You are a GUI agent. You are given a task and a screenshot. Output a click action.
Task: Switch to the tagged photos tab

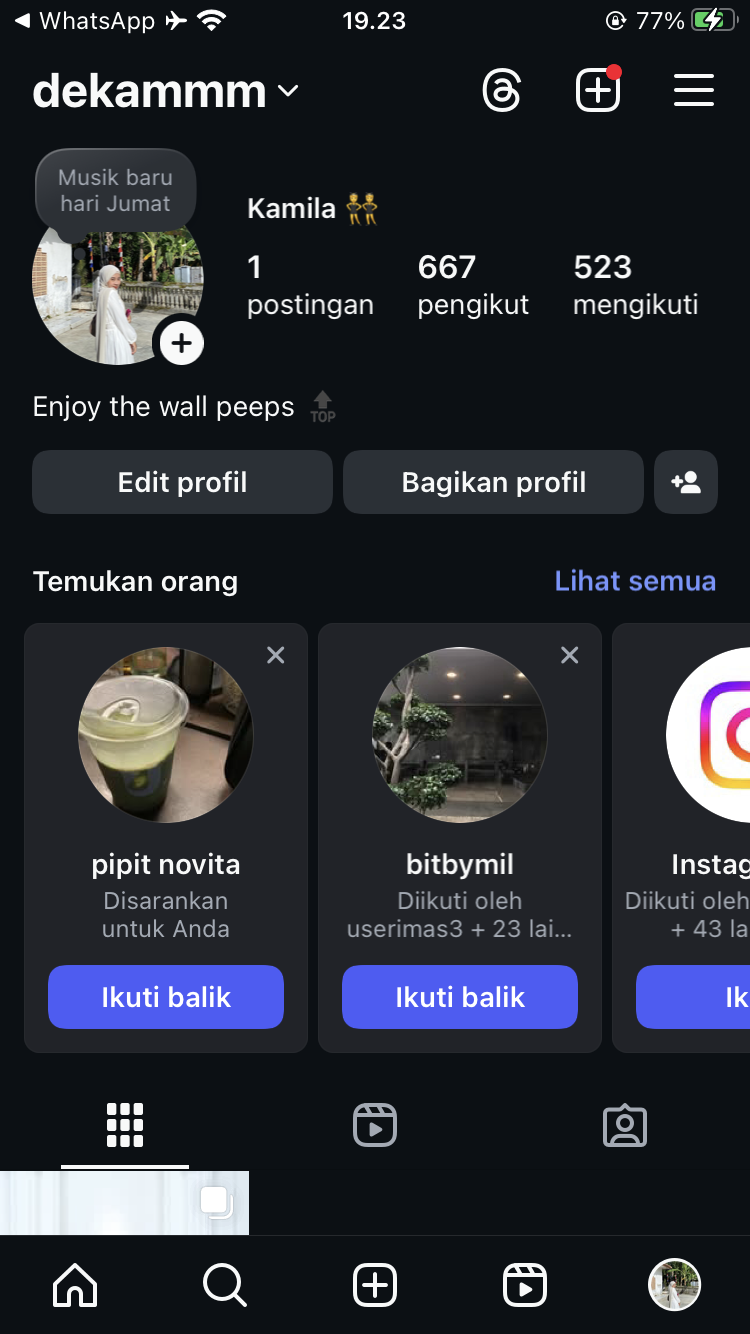625,1125
